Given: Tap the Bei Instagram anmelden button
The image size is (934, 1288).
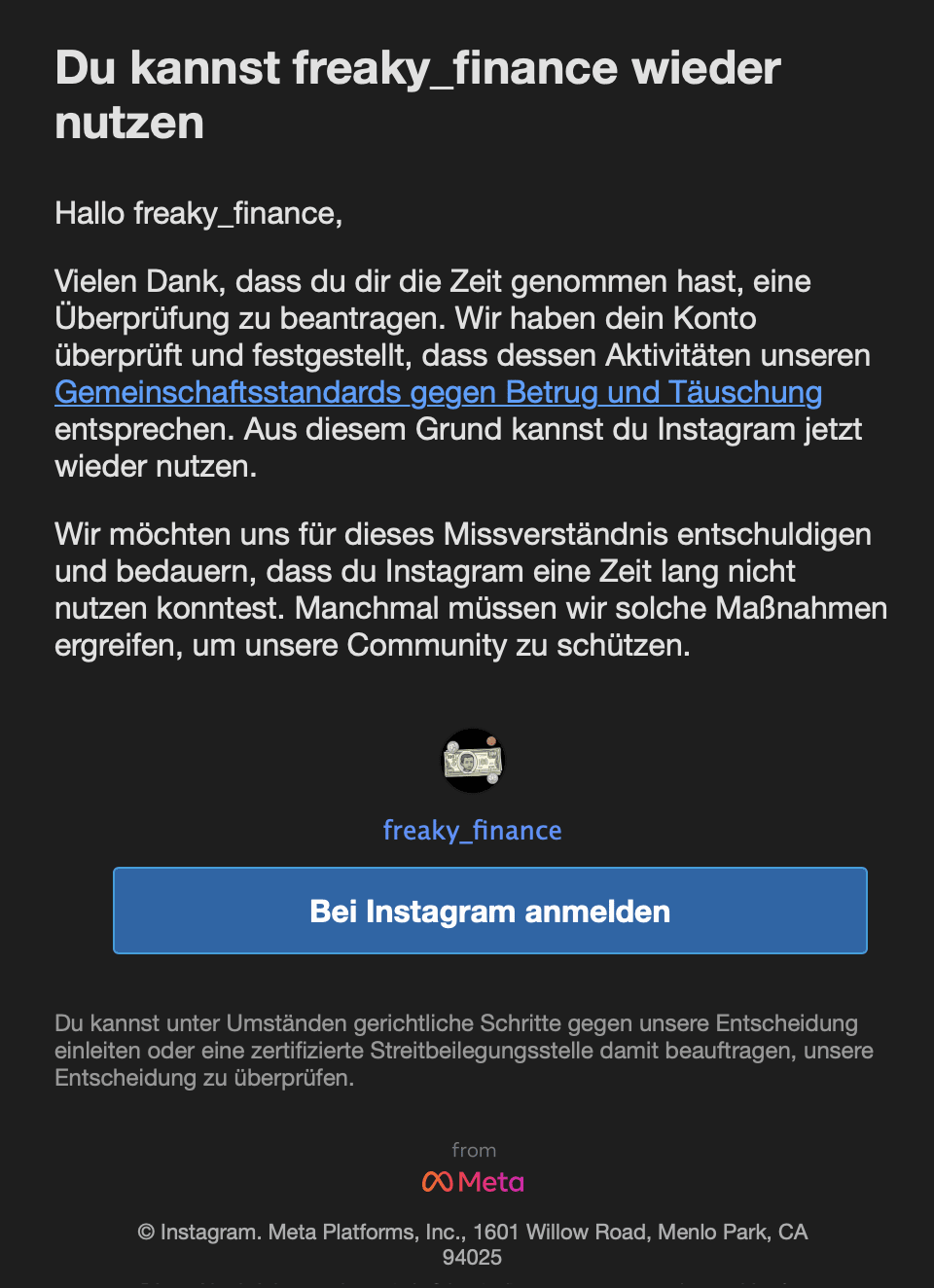Looking at the screenshot, I should 489,911.
